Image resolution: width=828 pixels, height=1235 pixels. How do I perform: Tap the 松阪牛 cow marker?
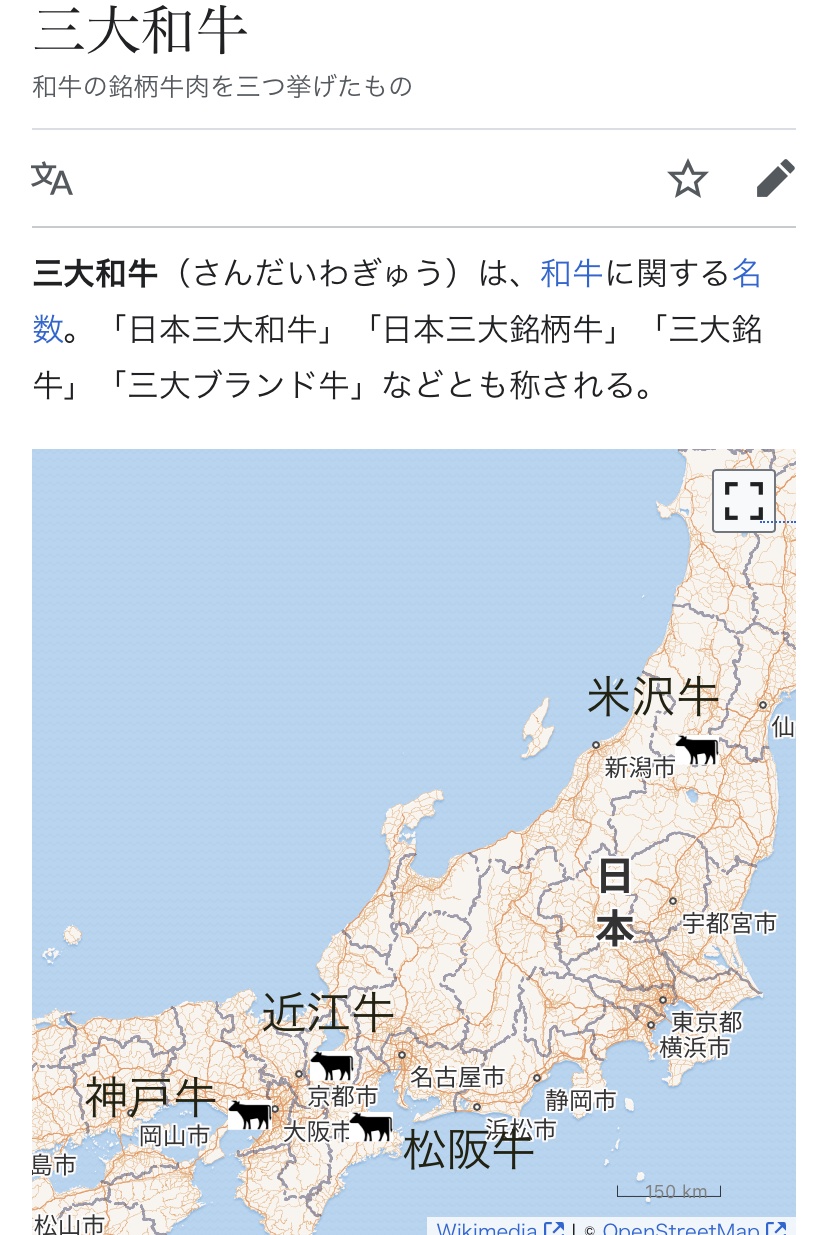(x=371, y=1126)
